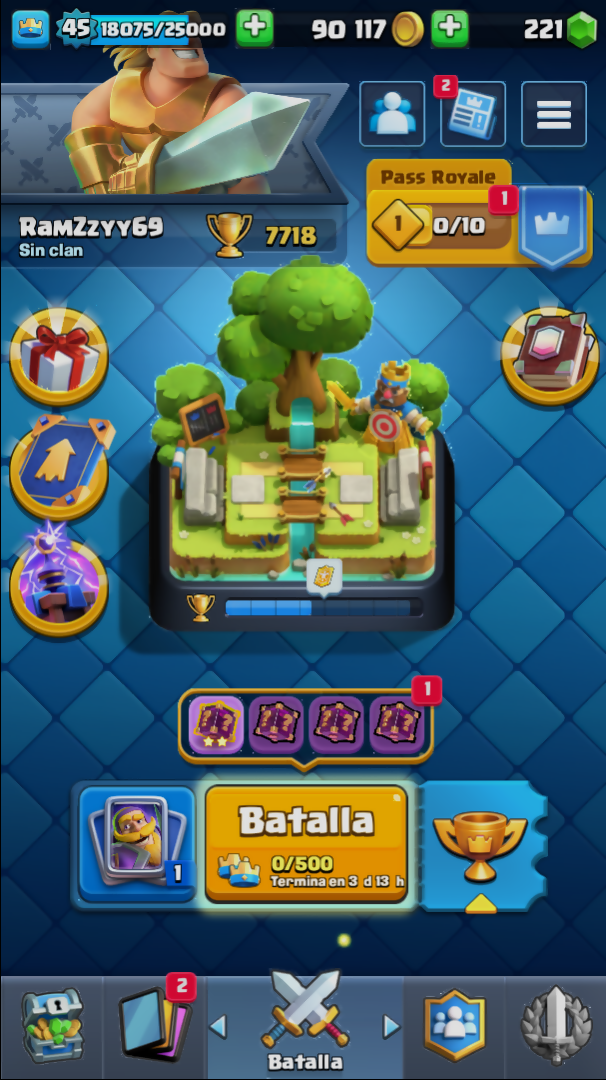Open the first mystery chest slot
606x1080 pixels.
pos(216,725)
